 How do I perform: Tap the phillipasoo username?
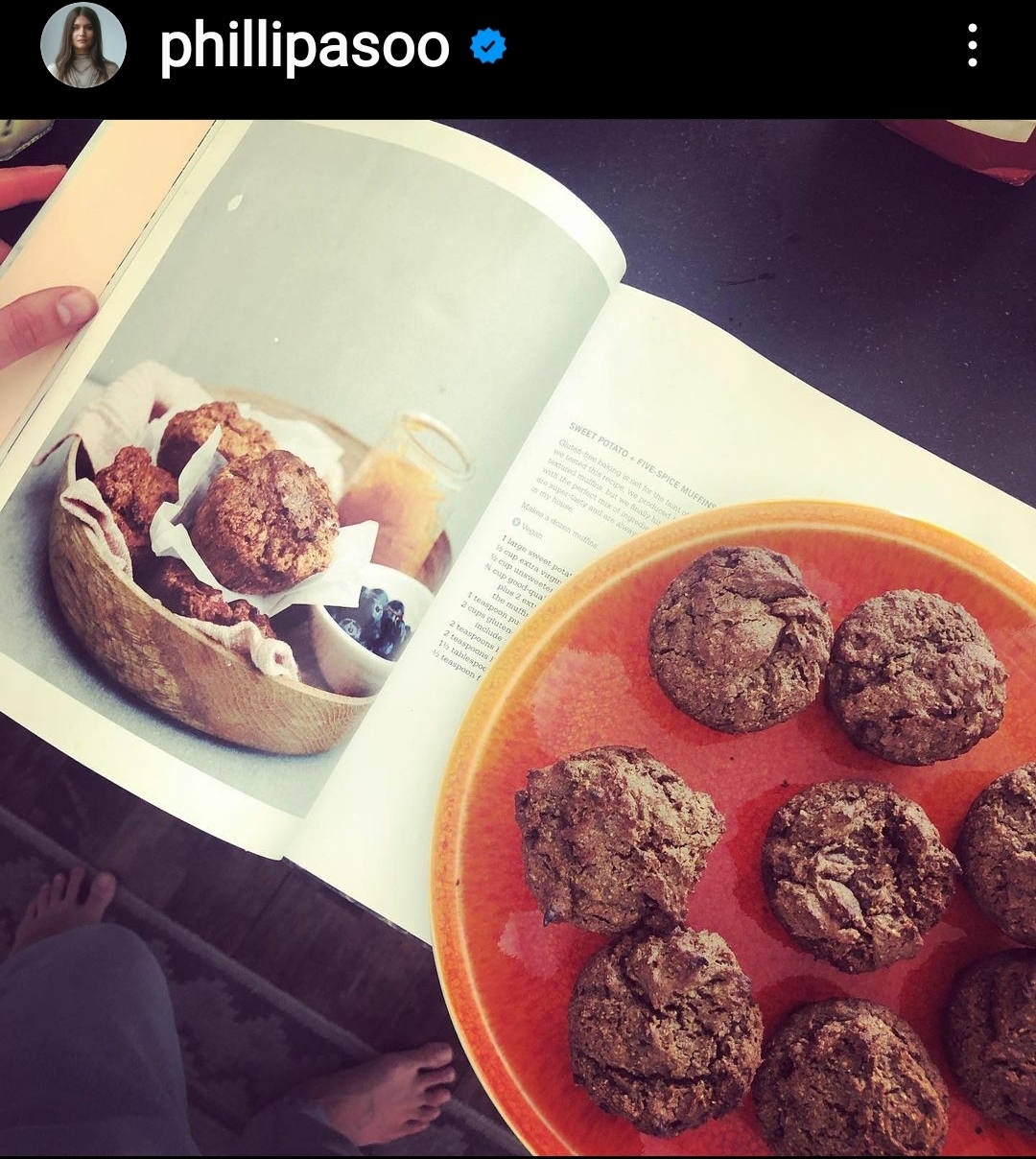tap(304, 46)
